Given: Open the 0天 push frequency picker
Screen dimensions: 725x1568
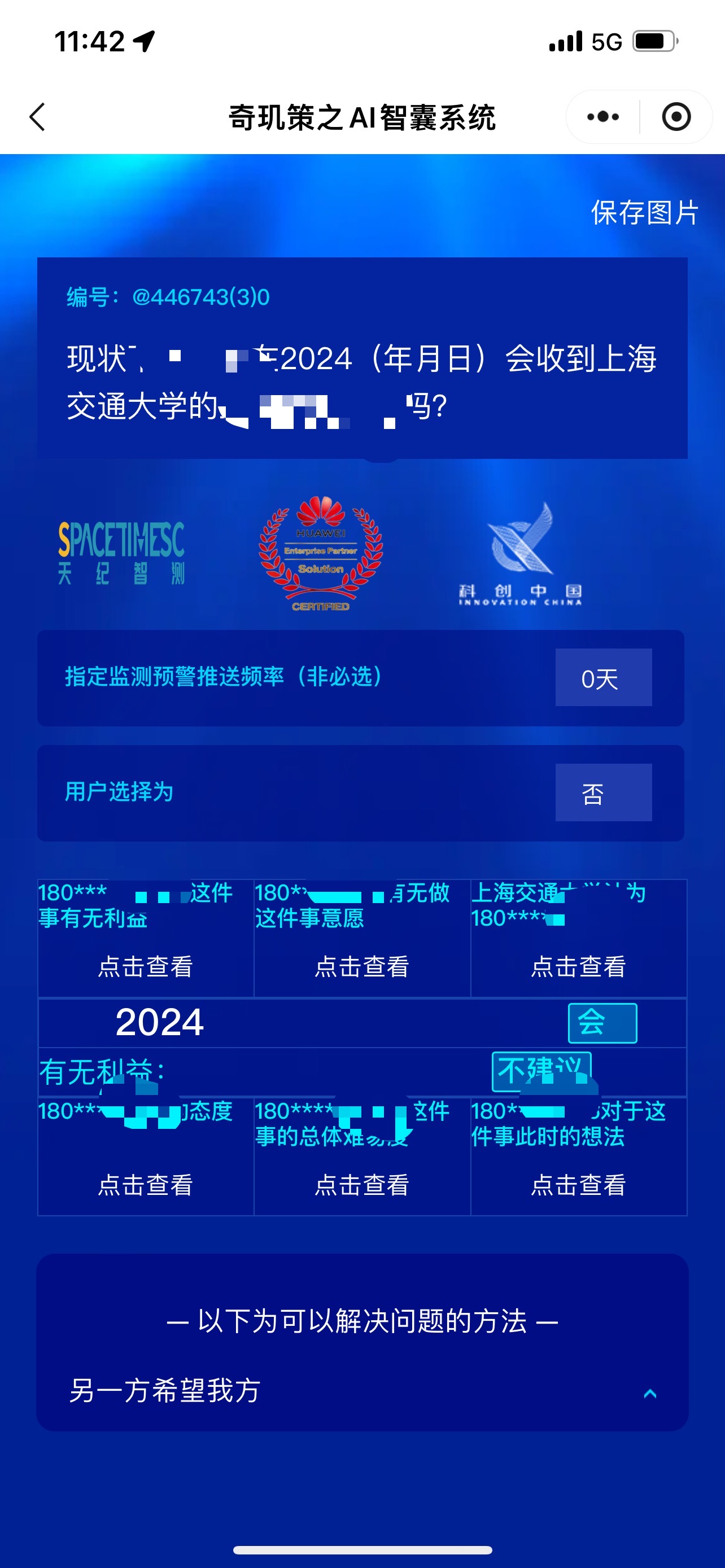Looking at the screenshot, I should [602, 678].
